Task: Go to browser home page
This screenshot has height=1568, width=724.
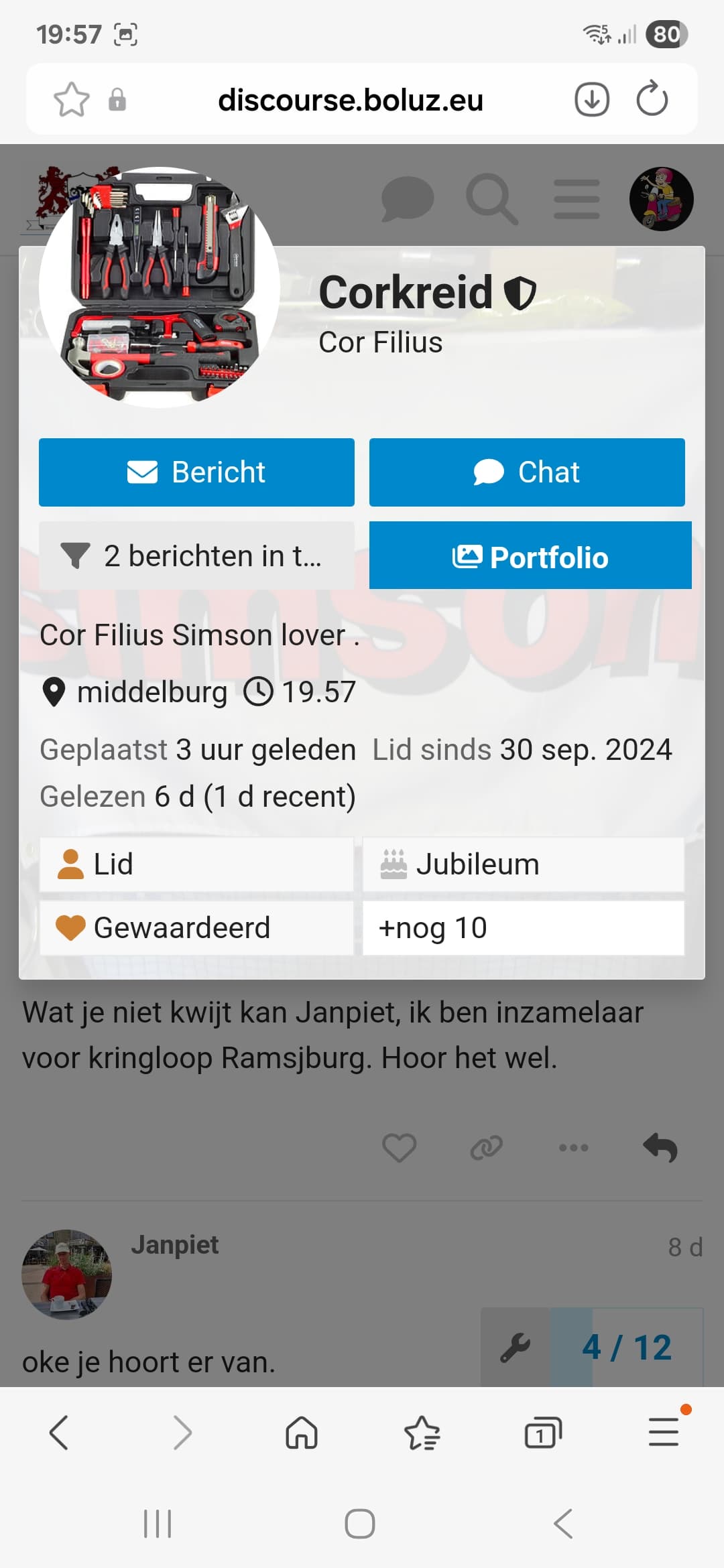Action: pos(302,1433)
